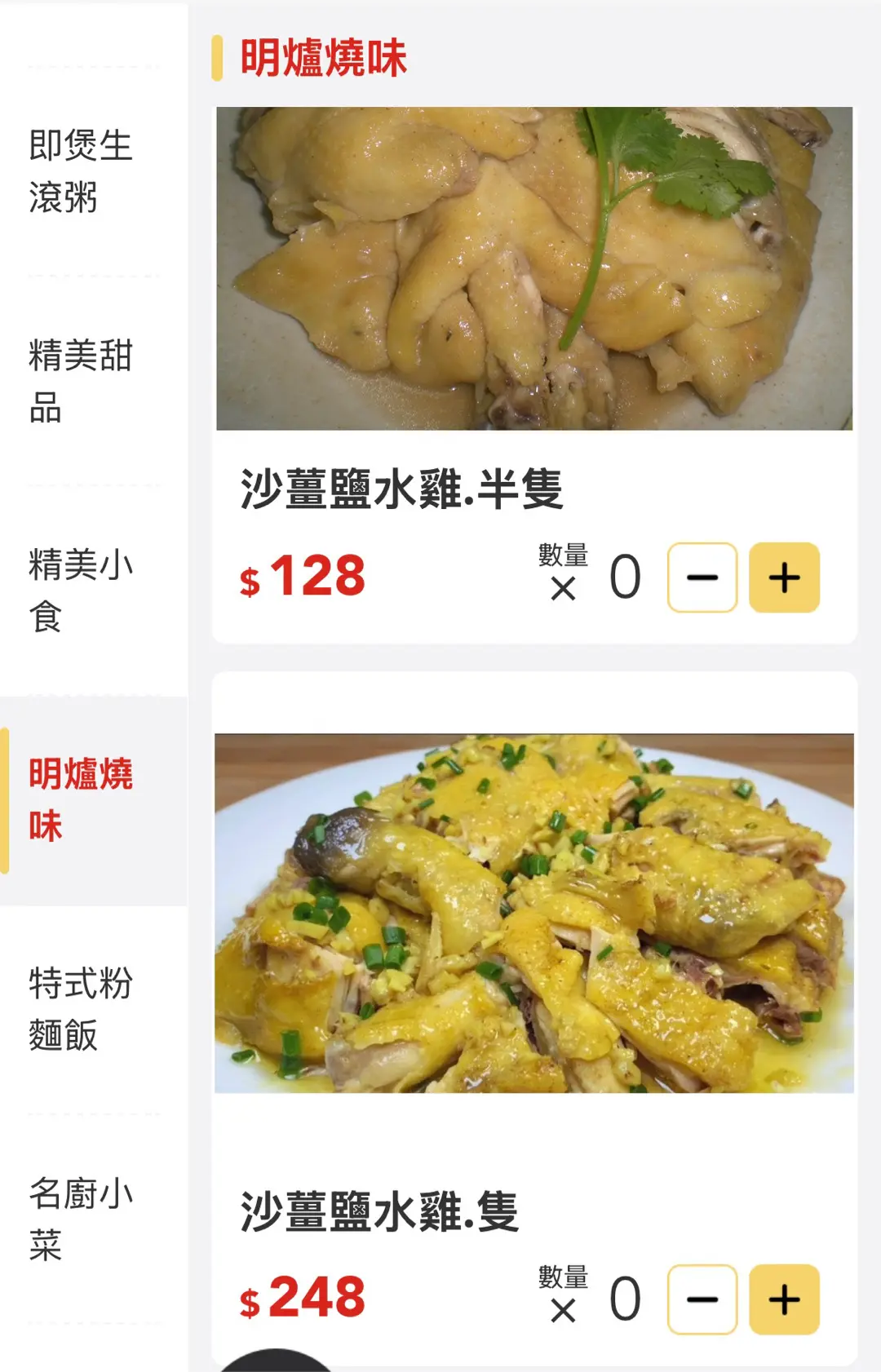This screenshot has width=881, height=1372.
Task: Go to the 特式粉麵飯 category
Action: (81, 1009)
